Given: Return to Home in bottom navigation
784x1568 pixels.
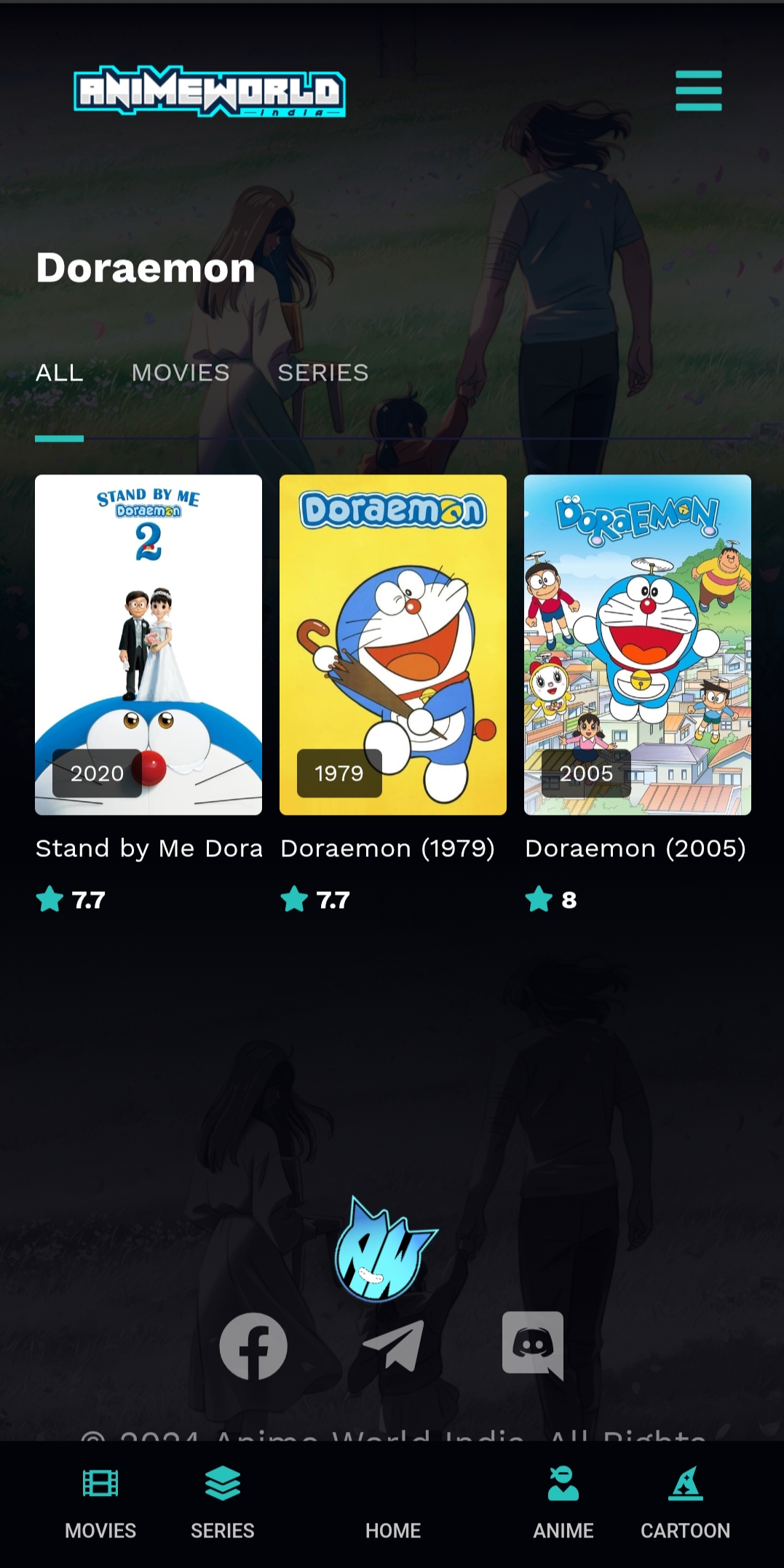Looking at the screenshot, I should tap(393, 1528).
